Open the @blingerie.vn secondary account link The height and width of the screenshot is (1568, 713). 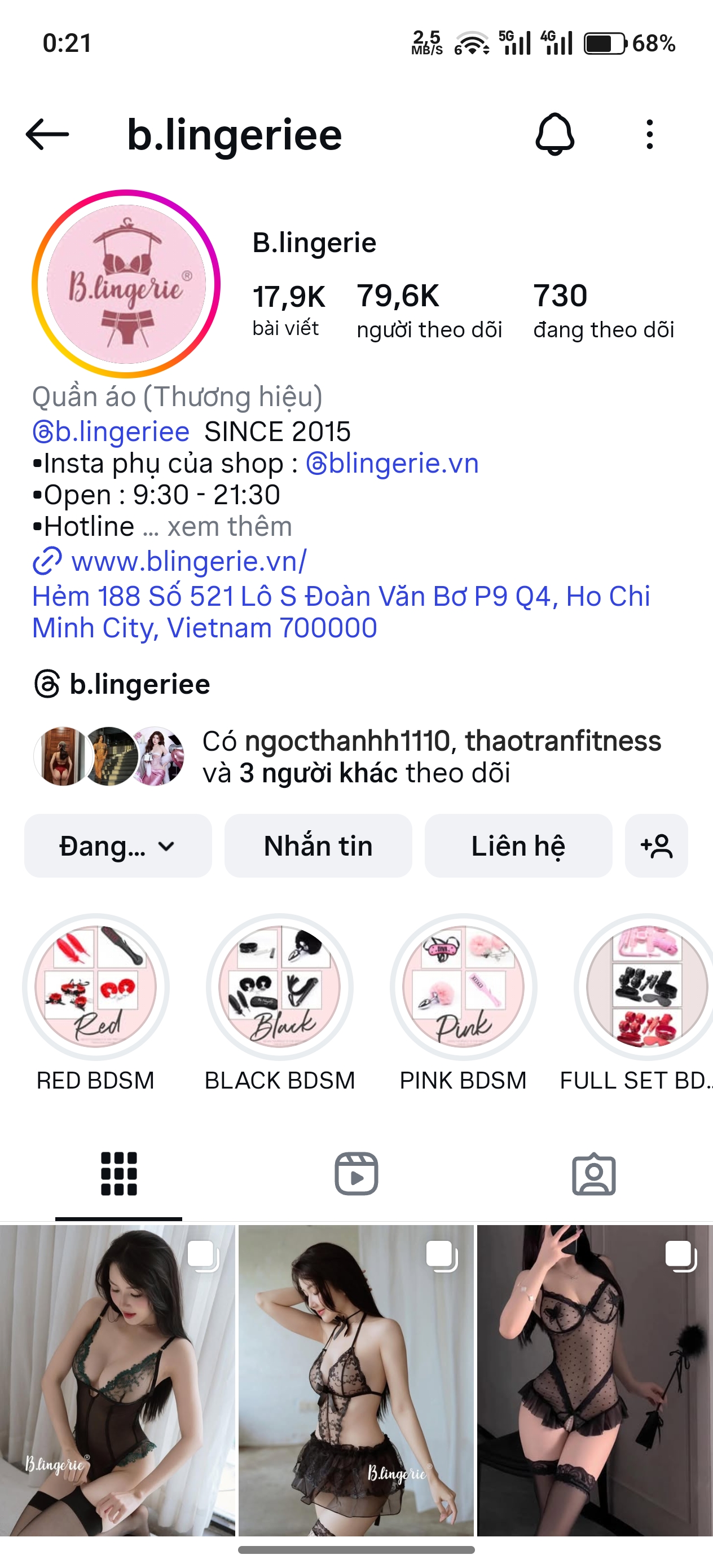pyautogui.click(x=392, y=463)
